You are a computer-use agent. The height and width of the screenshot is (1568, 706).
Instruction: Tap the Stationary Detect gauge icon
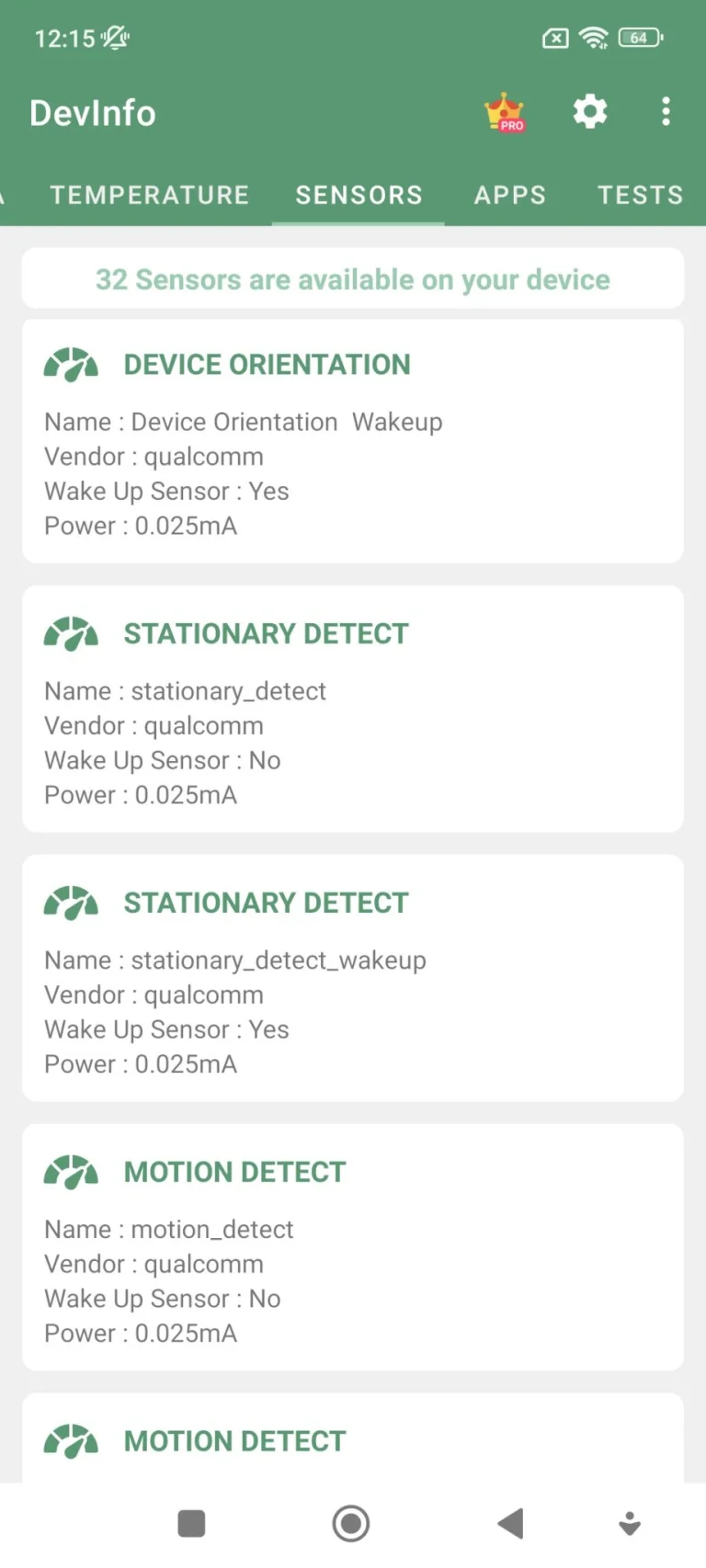[x=71, y=631]
